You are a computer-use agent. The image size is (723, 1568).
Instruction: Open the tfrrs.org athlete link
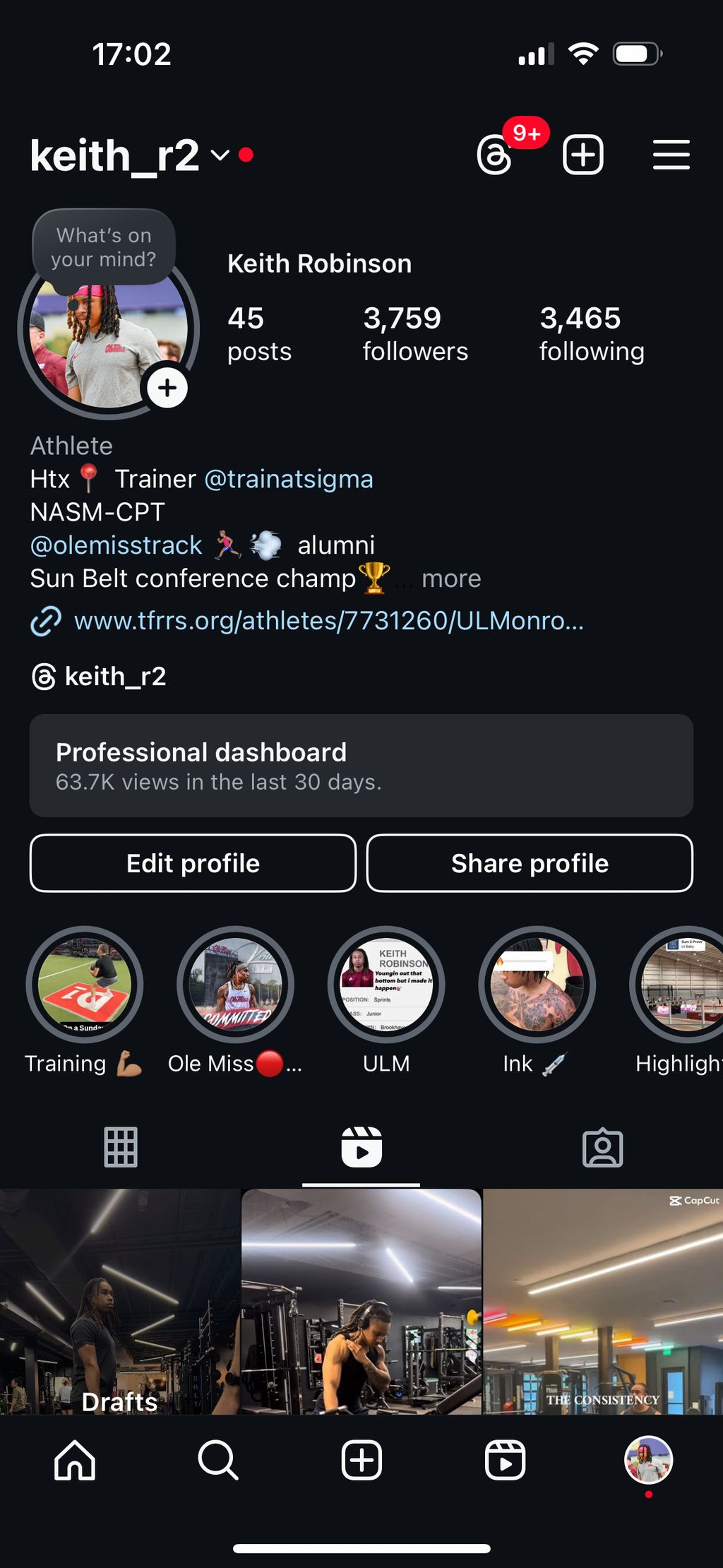pos(328,621)
